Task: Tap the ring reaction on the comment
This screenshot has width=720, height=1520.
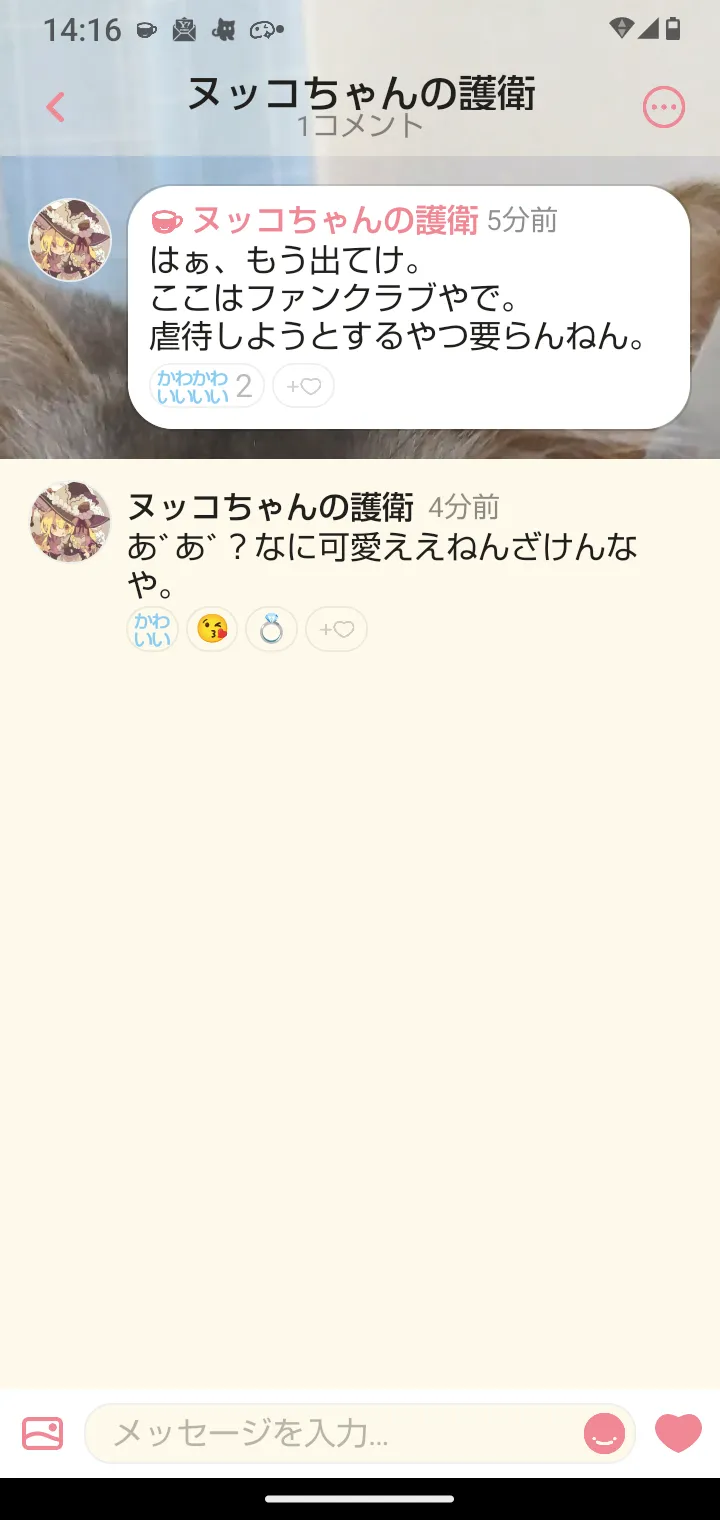Action: (271, 630)
